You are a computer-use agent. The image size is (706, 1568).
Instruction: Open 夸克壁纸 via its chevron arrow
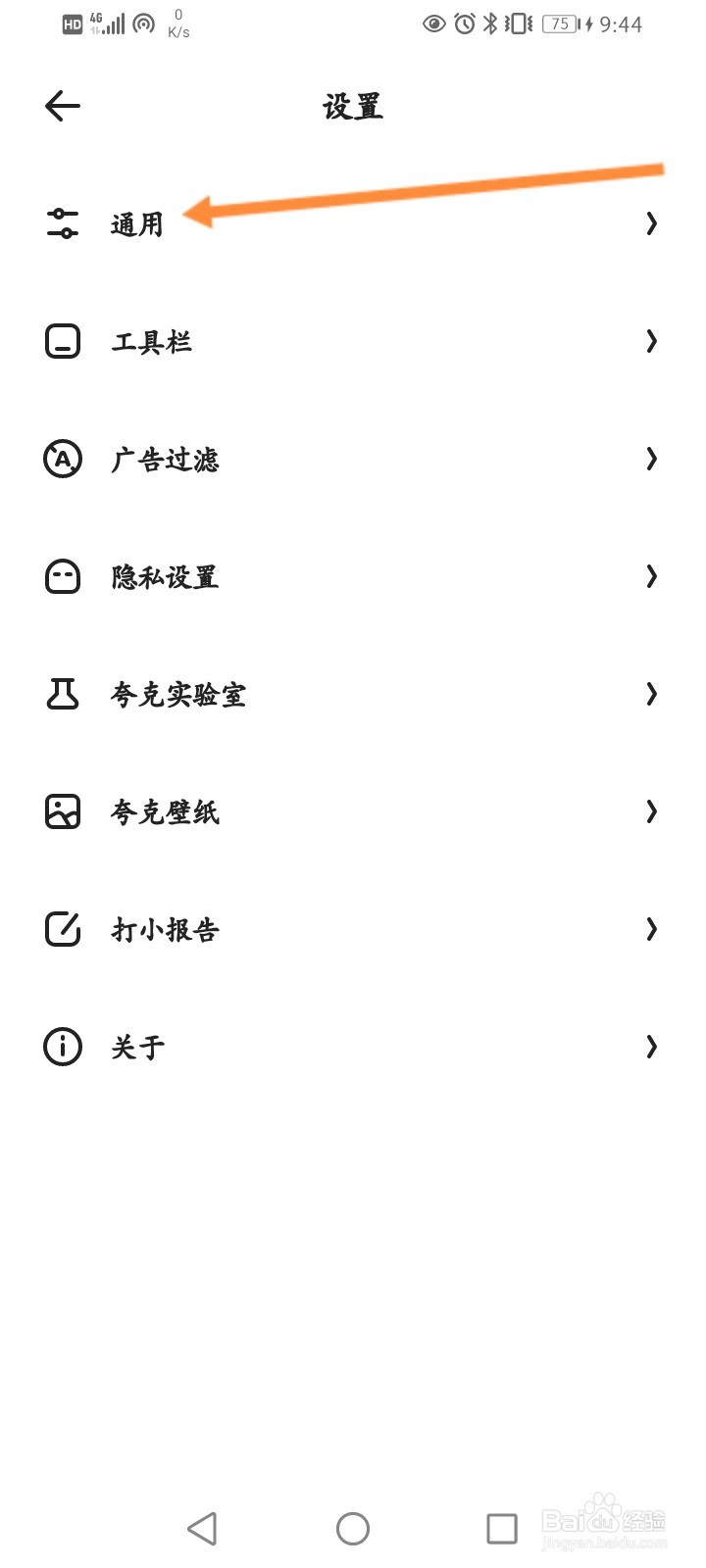650,811
